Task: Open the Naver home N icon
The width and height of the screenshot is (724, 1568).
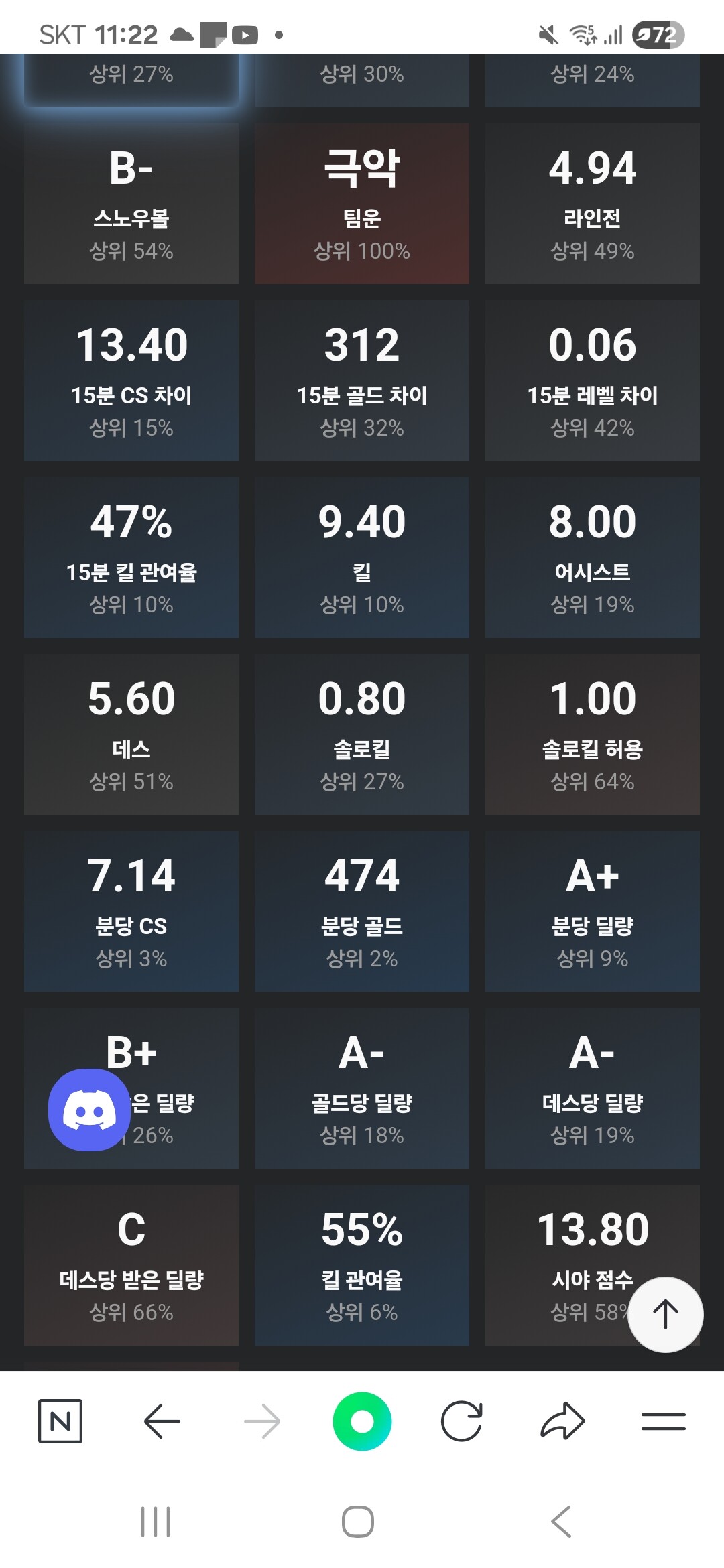Action: [x=60, y=1421]
